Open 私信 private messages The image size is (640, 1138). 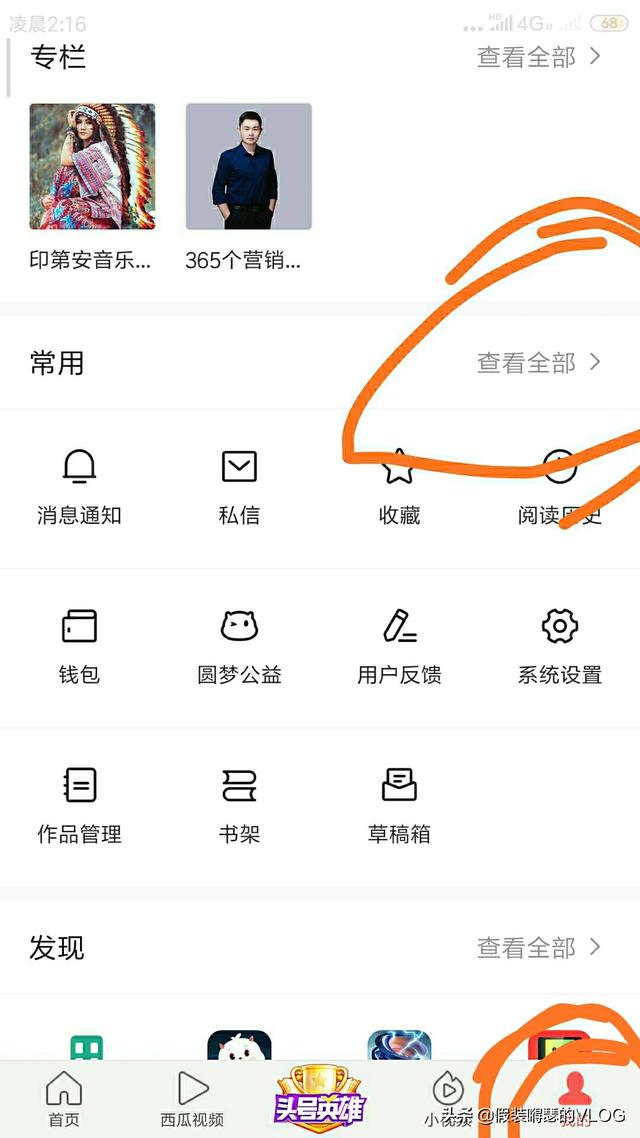[239, 487]
